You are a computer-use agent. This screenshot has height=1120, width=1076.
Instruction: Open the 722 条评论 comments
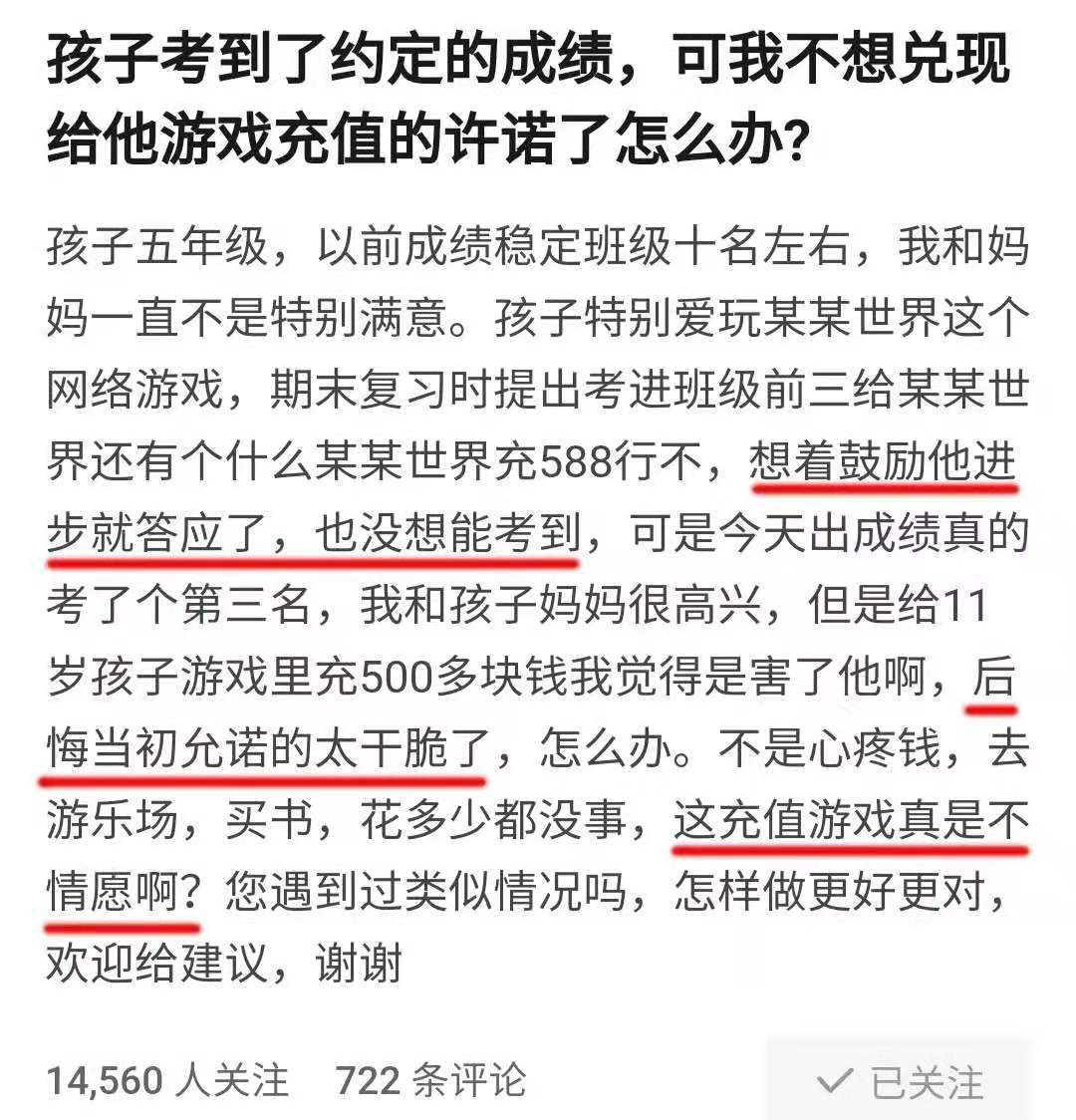(x=430, y=1080)
